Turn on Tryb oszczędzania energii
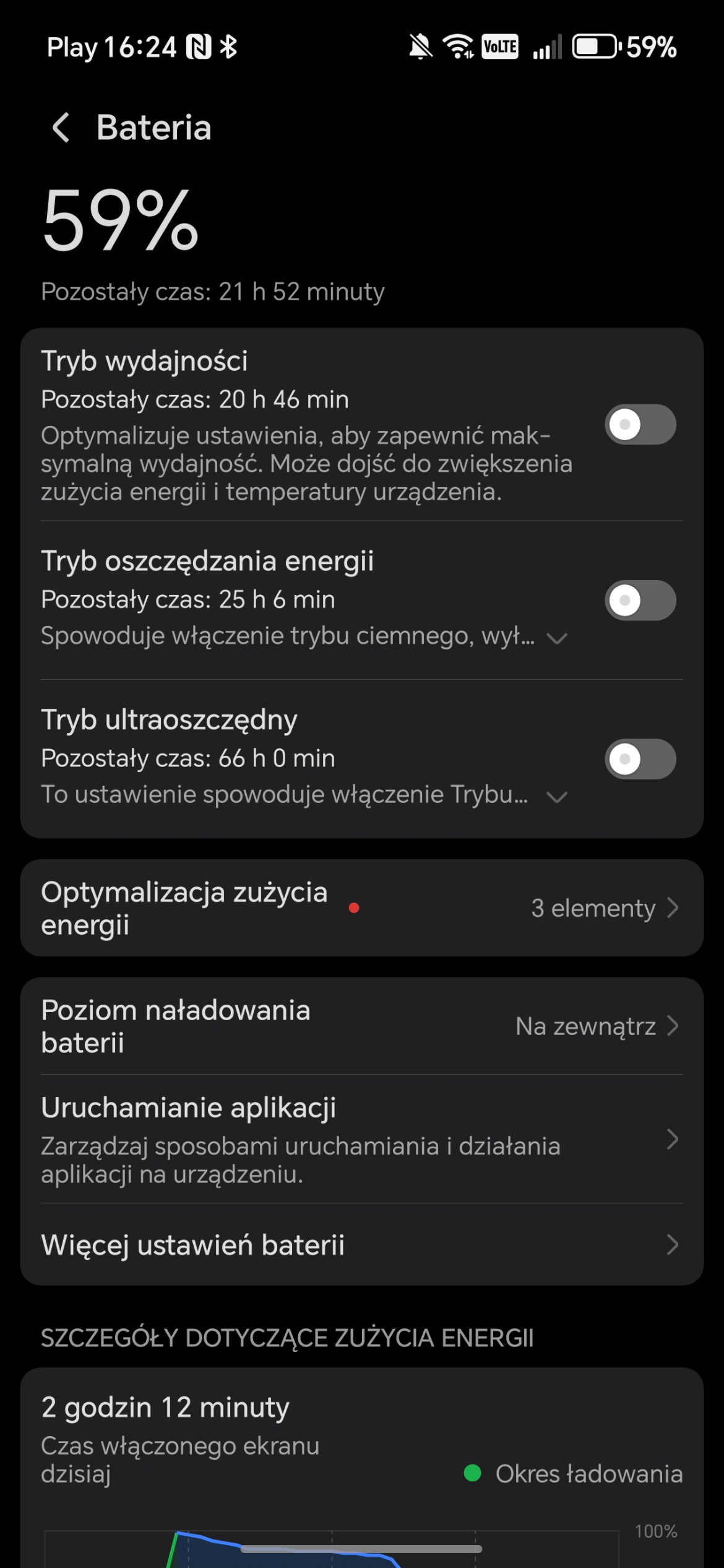This screenshot has width=724, height=1568. pos(639,600)
